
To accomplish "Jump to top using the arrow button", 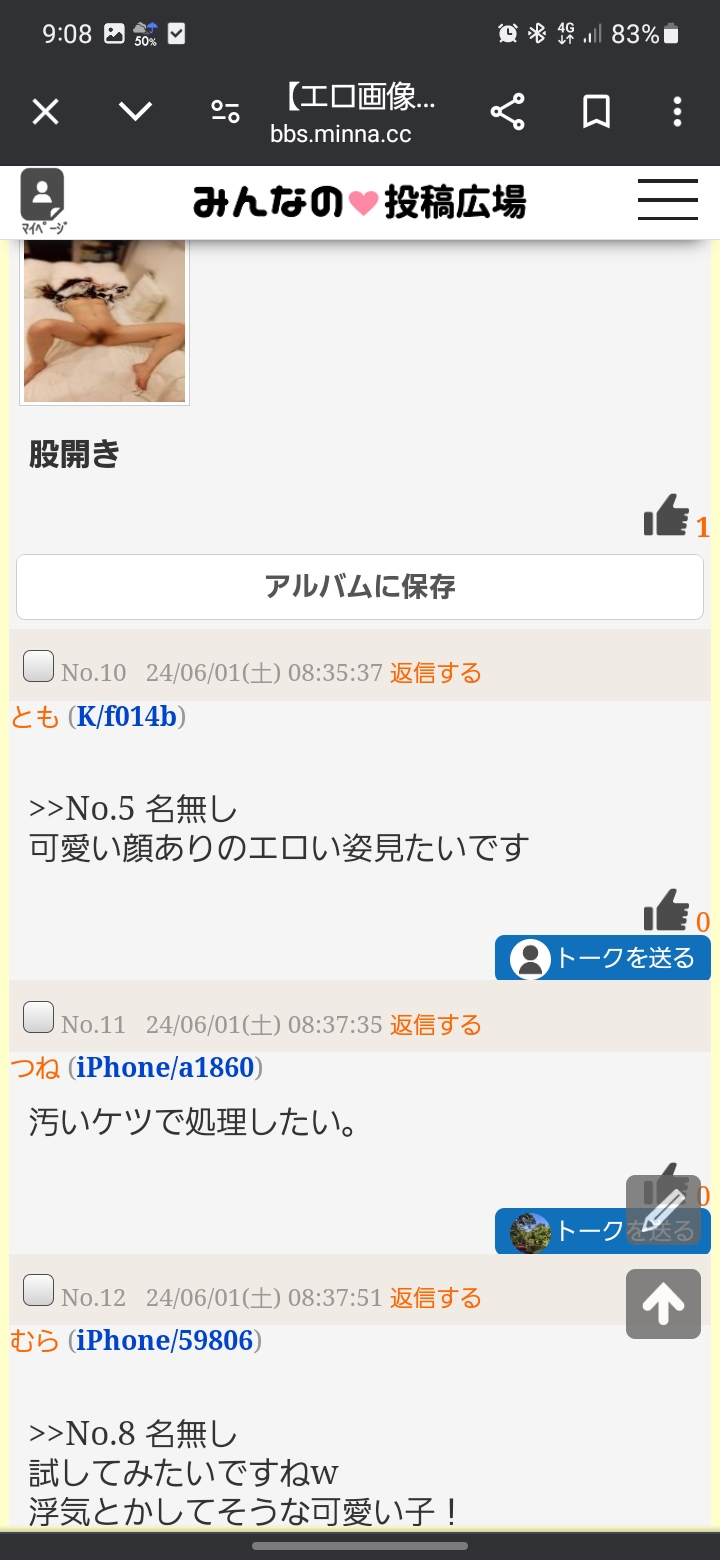I will (663, 1303).
